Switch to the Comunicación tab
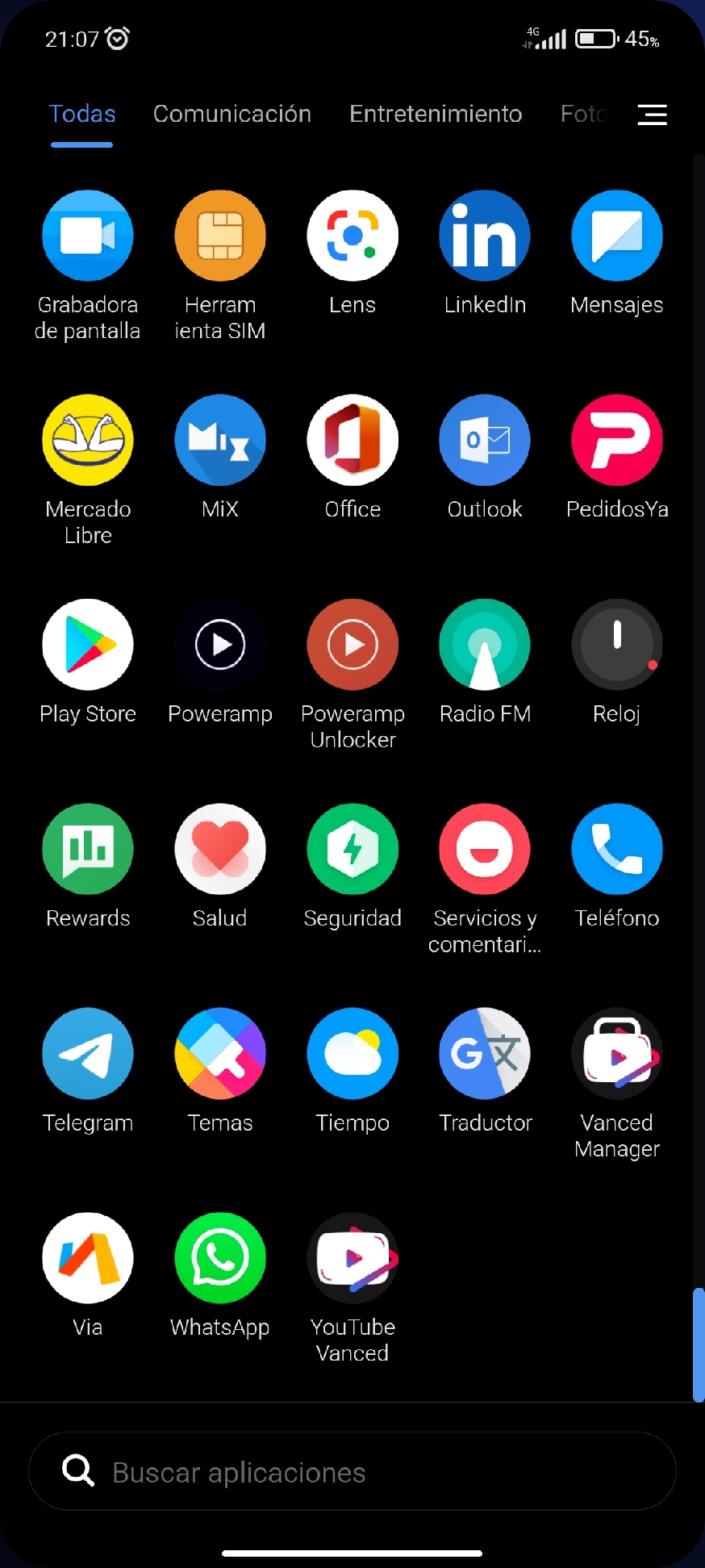The width and height of the screenshot is (705, 1568). [x=232, y=114]
